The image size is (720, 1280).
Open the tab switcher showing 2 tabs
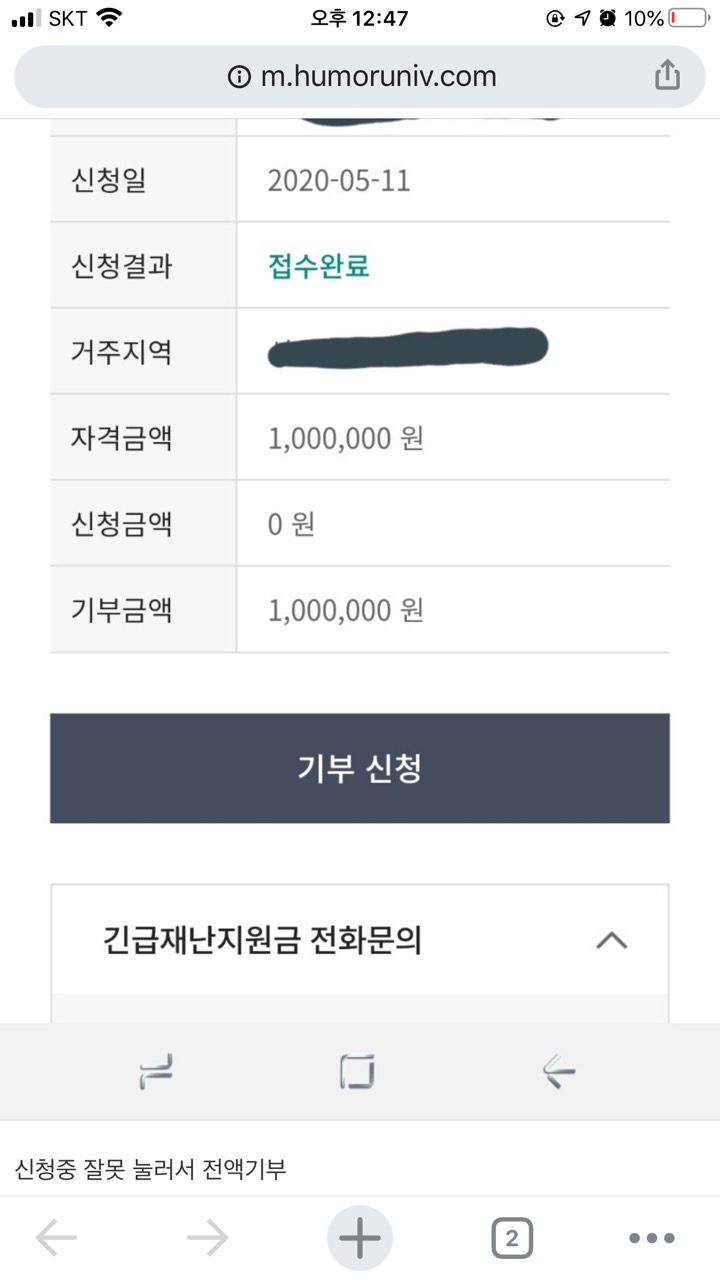[x=512, y=1239]
